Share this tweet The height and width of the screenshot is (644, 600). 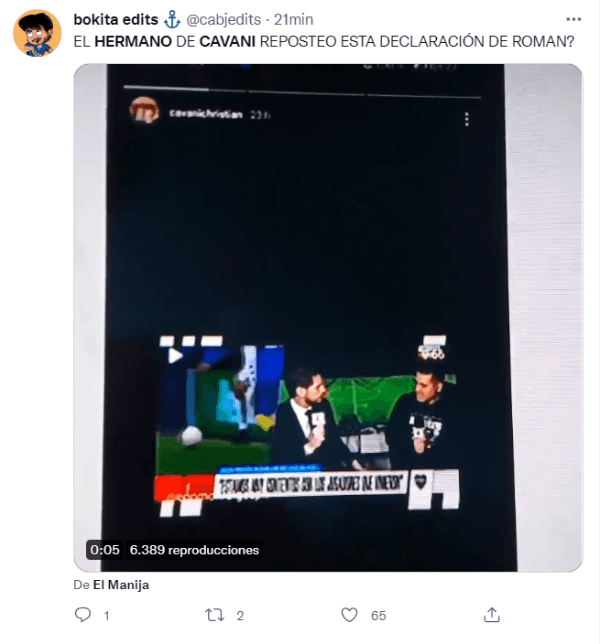pyautogui.click(x=491, y=615)
